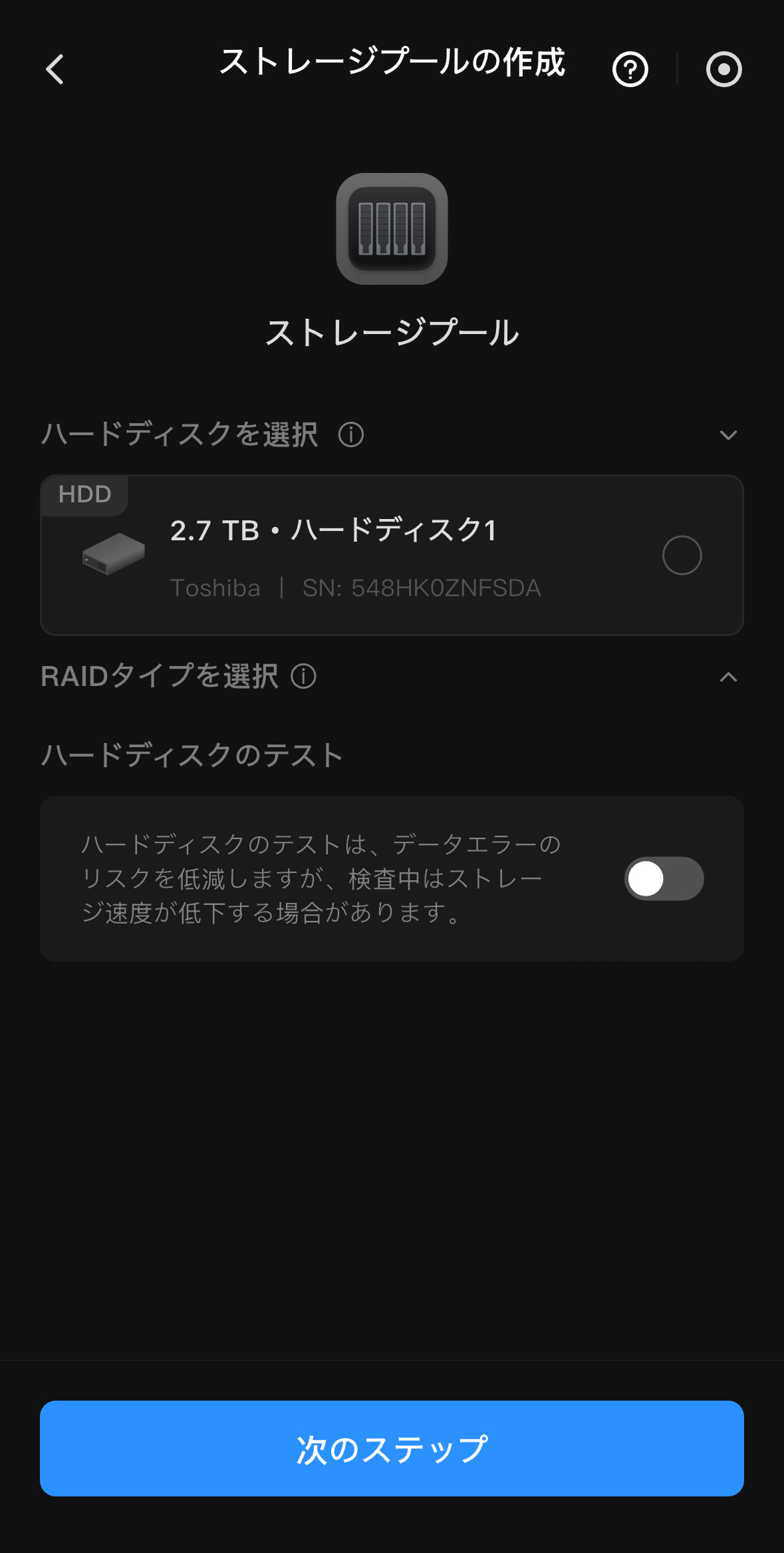Screen dimensions: 784x1553
Task: Open the info icon beside ハードディスクを選択
Action: tap(350, 435)
